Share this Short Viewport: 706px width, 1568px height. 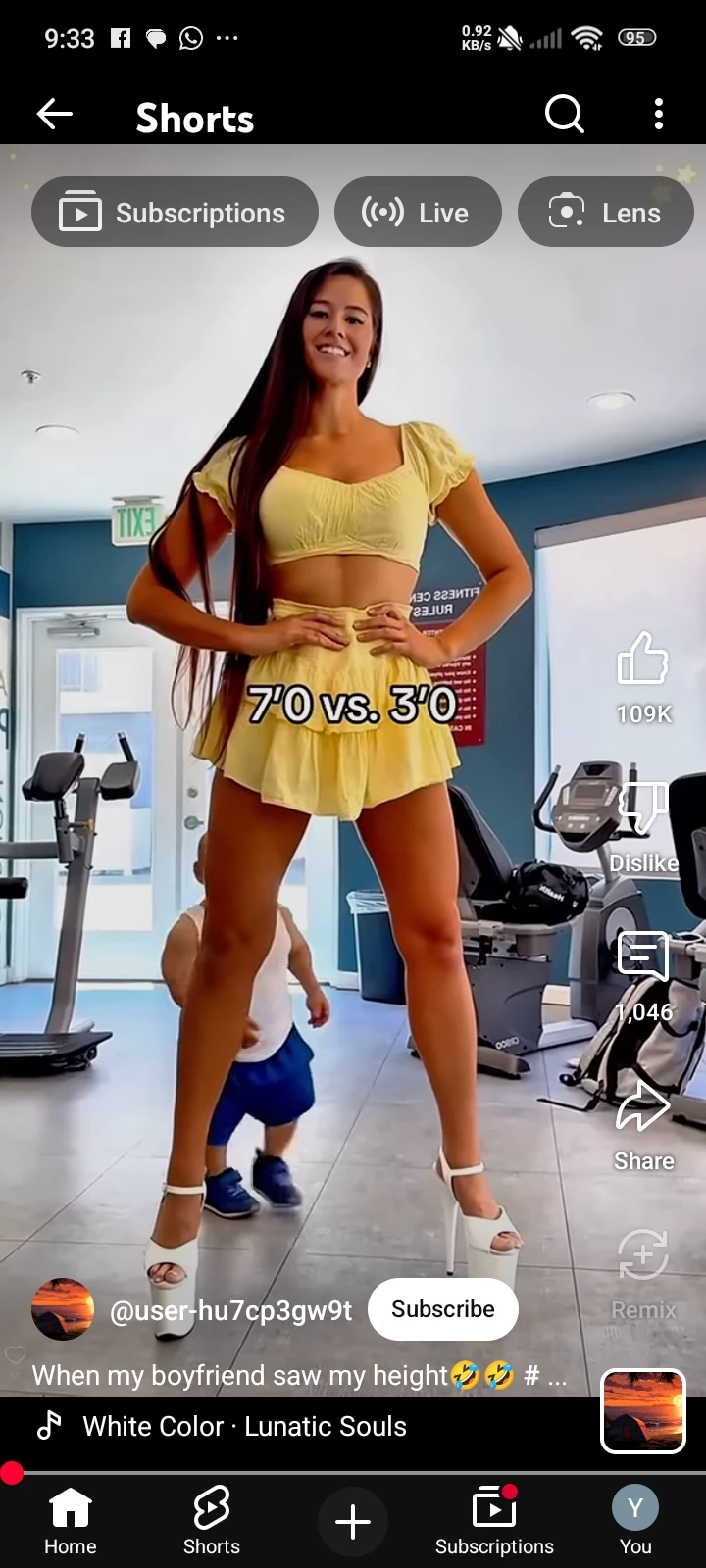tap(643, 1107)
